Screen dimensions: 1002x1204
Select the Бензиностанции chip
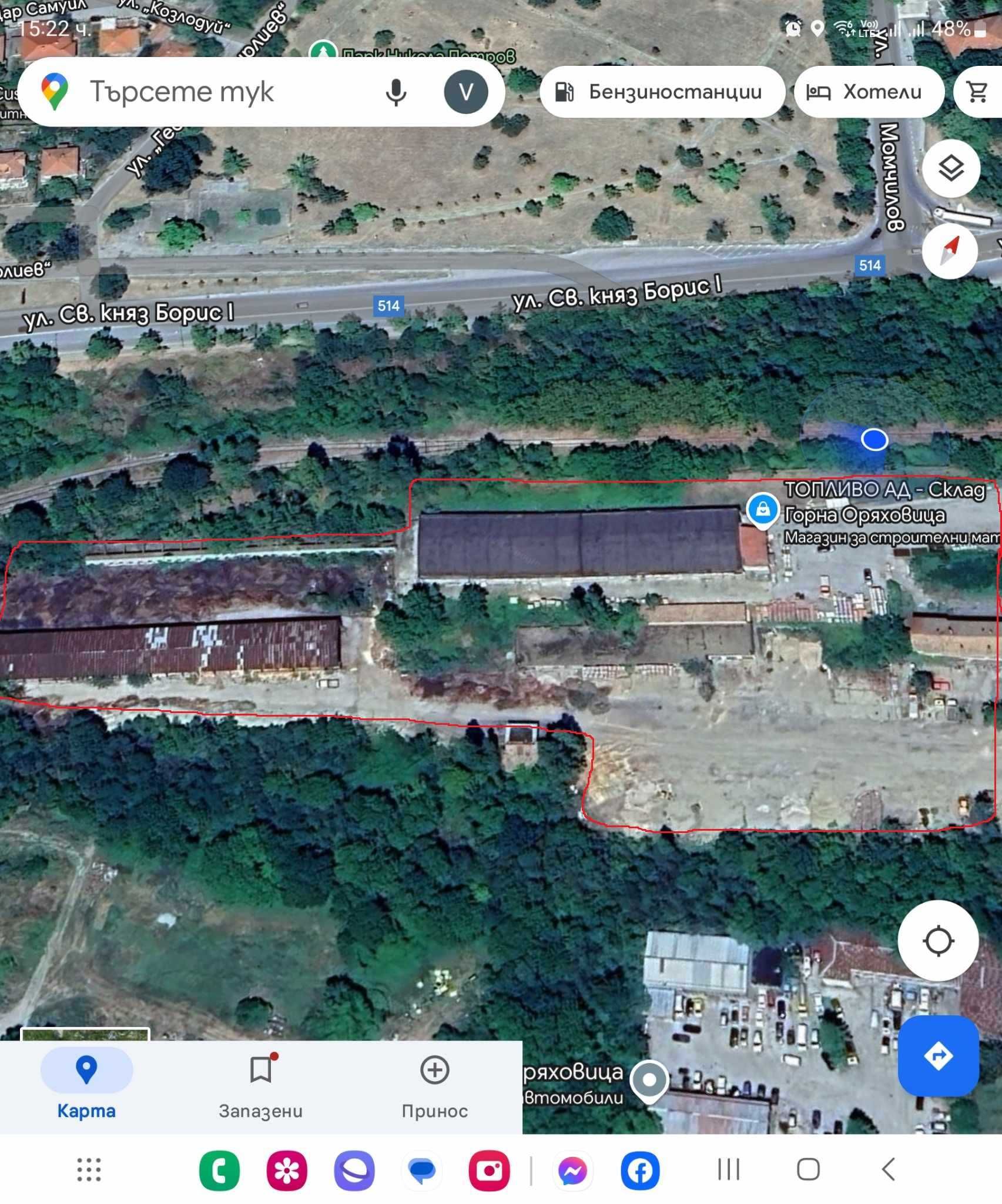662,92
